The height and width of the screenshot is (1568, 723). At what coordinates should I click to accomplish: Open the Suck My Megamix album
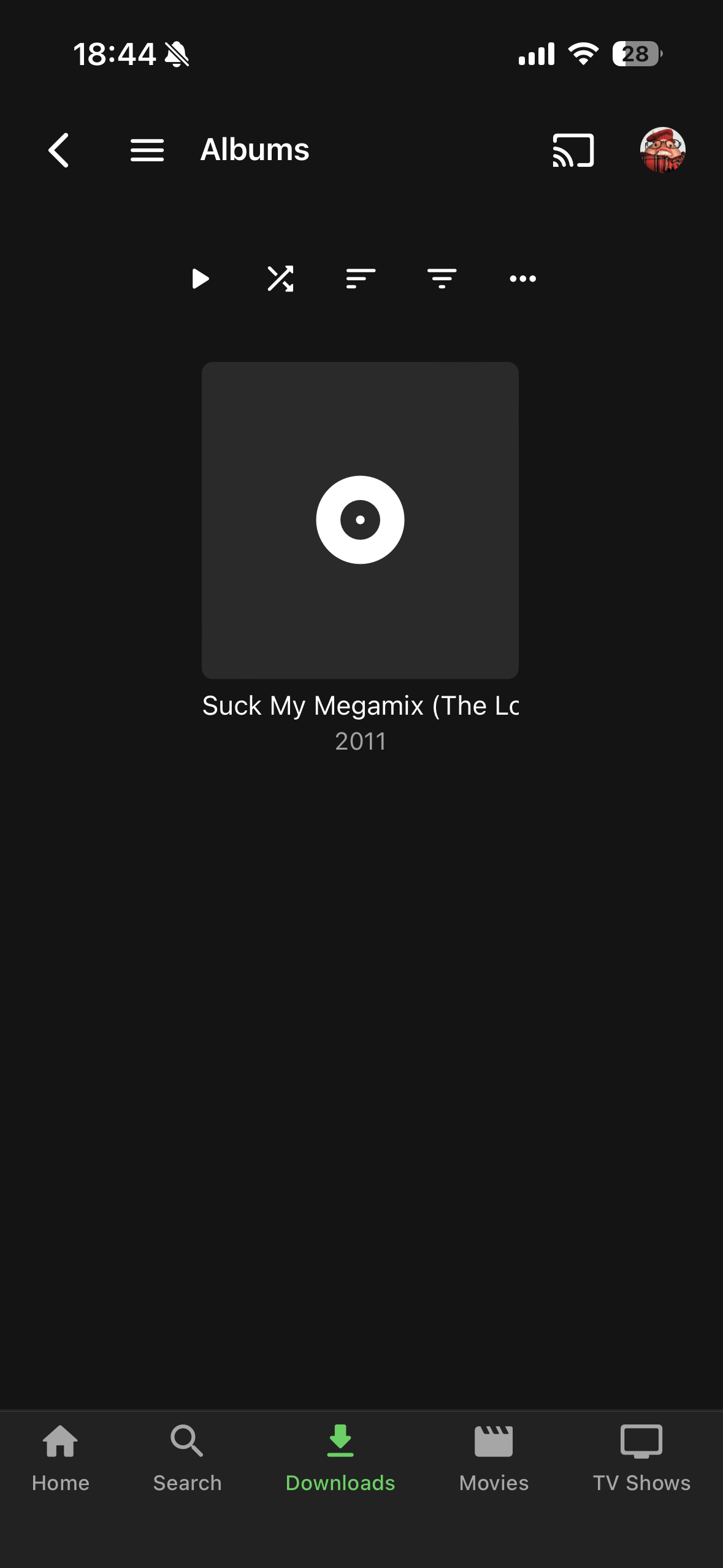pos(360,520)
